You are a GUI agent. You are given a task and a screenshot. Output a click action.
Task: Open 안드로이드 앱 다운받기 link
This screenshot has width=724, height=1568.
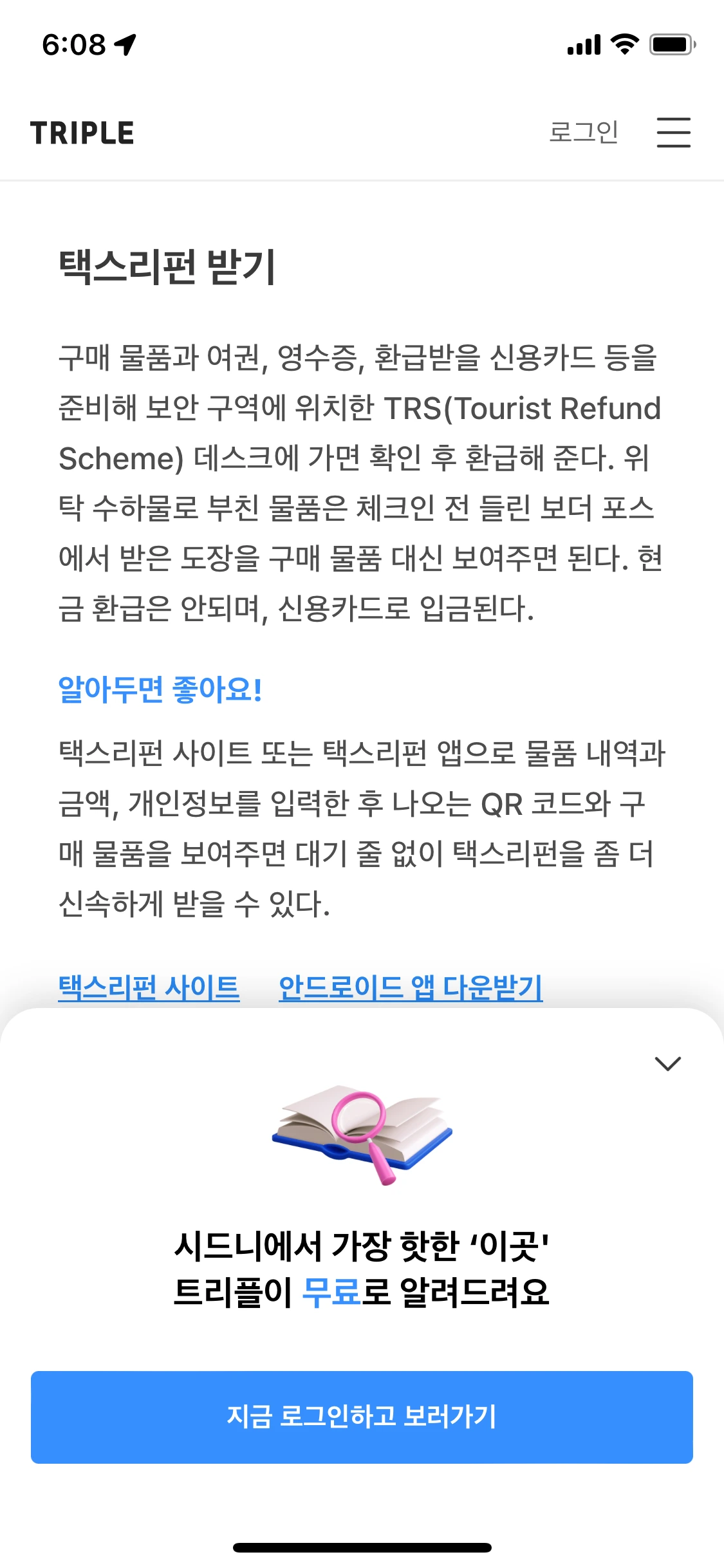click(x=411, y=987)
